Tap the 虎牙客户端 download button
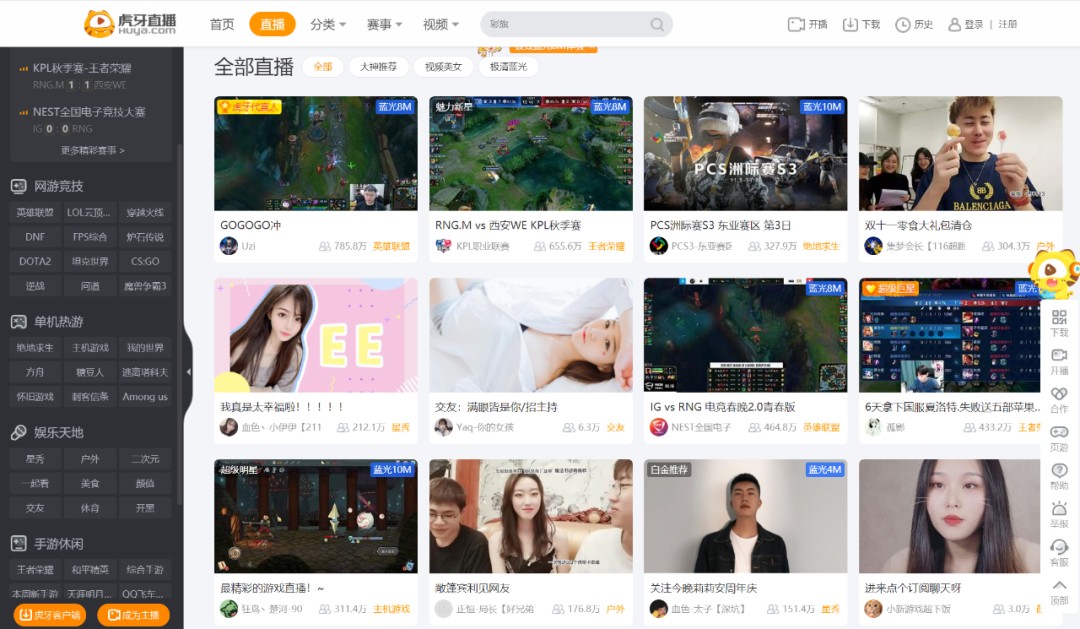Screen dimensions: 1080x629 click(49, 615)
